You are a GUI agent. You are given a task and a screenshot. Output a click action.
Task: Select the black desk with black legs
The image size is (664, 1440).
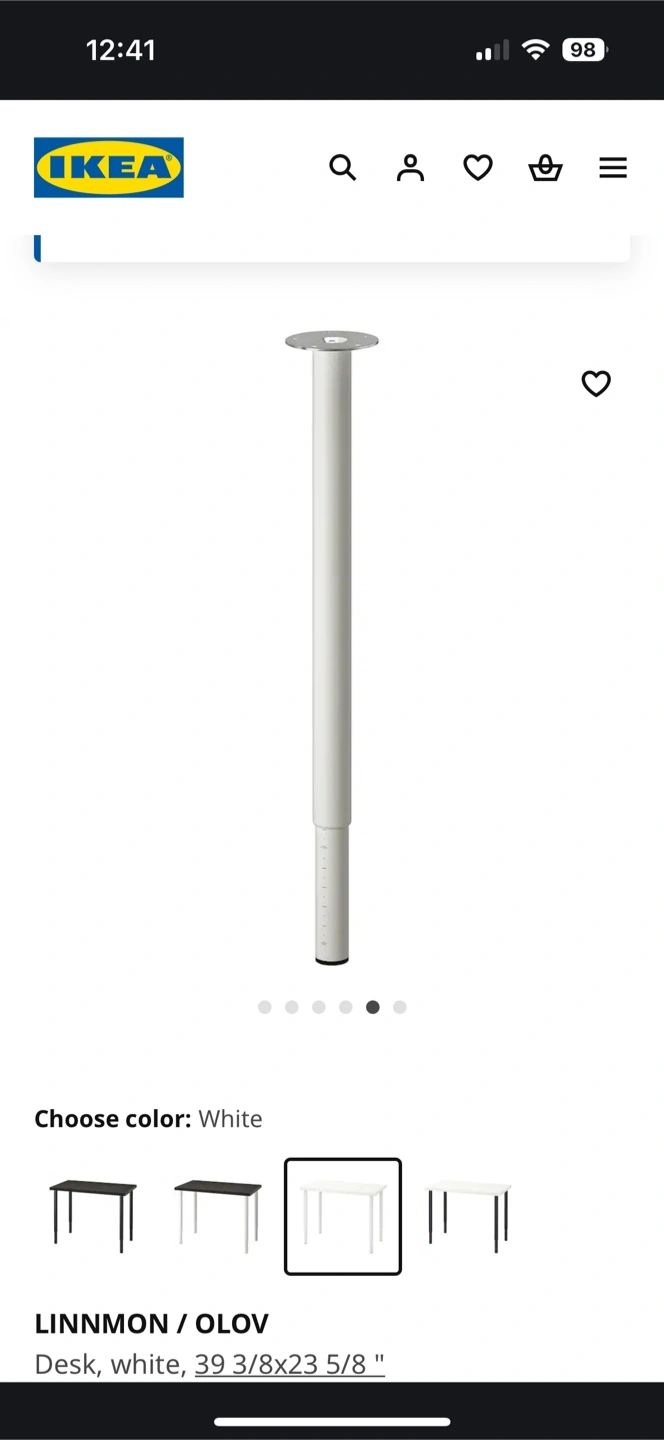tap(92, 1216)
